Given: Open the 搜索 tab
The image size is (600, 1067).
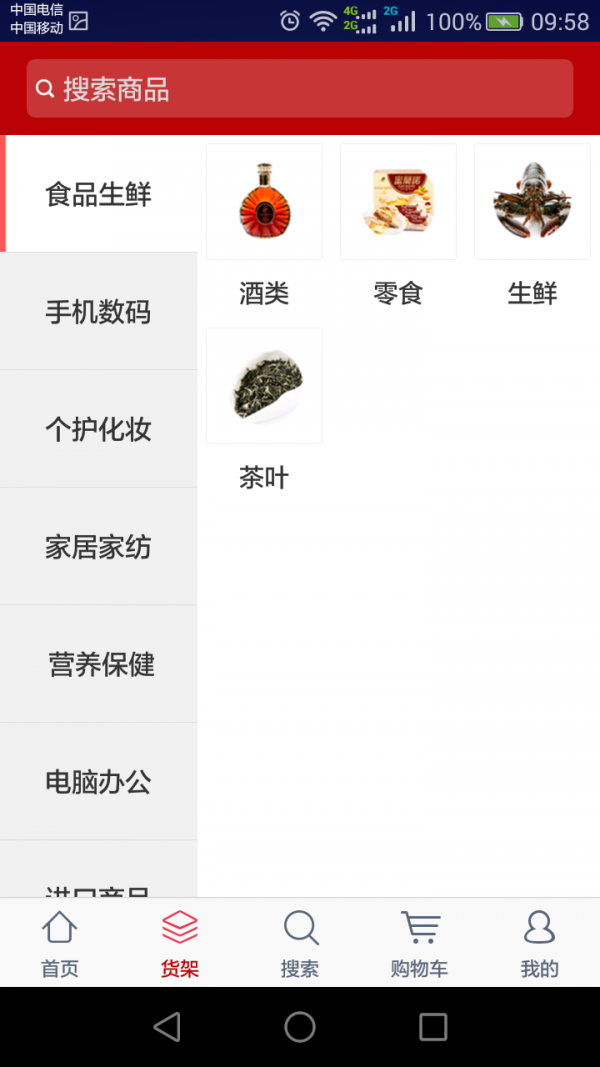Looking at the screenshot, I should pyautogui.click(x=300, y=943).
